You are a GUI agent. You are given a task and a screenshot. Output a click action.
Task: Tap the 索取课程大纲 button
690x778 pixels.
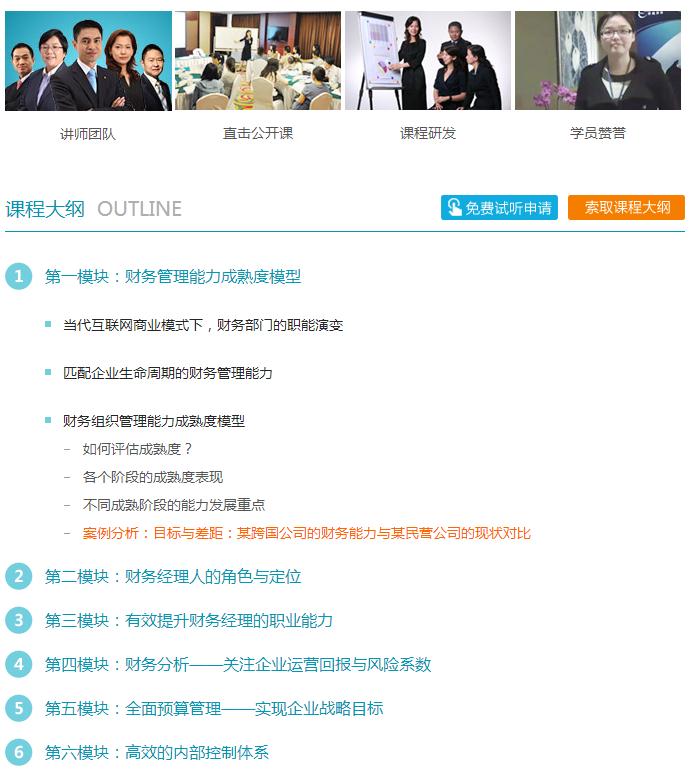pyautogui.click(x=626, y=208)
